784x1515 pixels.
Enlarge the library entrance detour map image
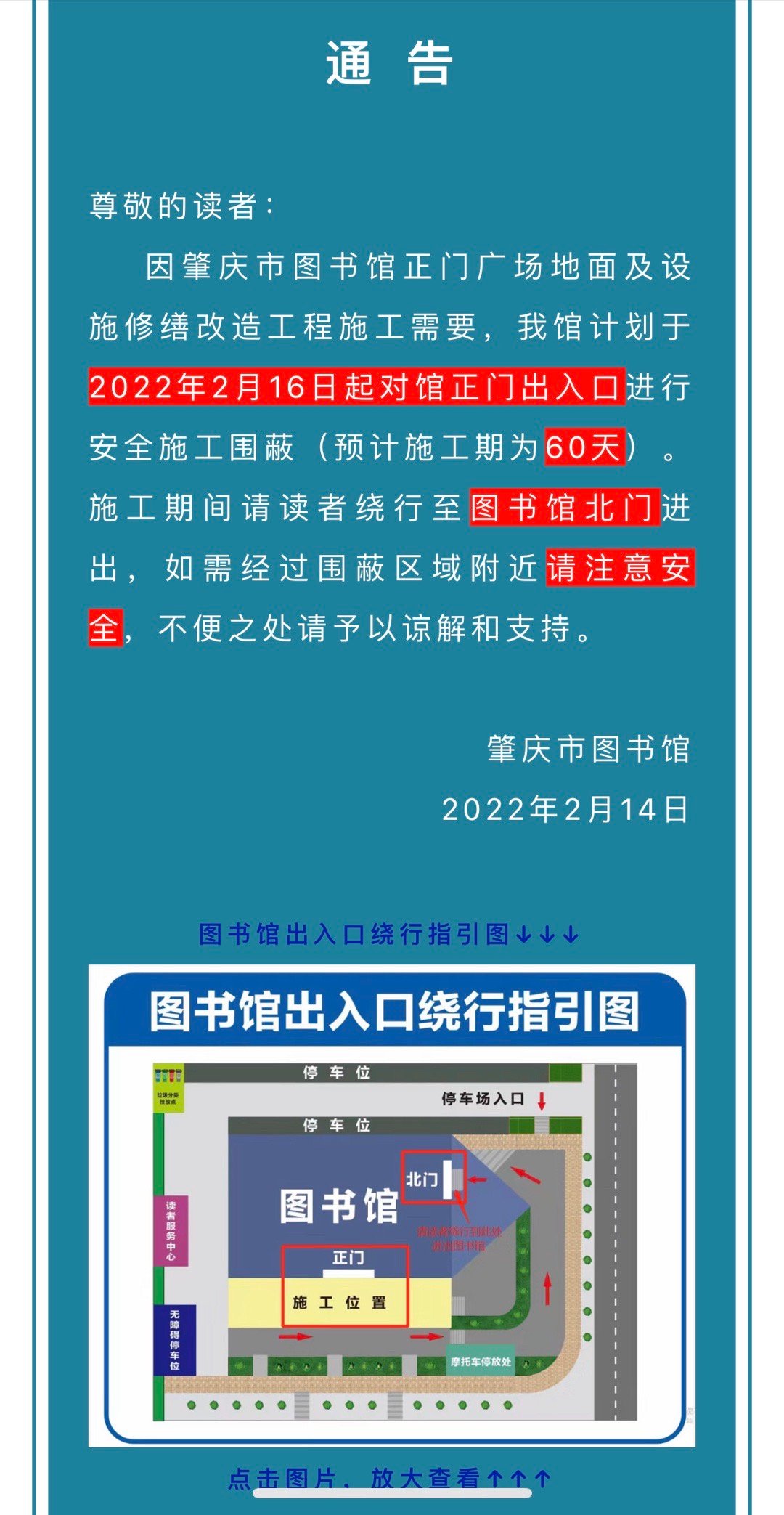(x=392, y=1206)
